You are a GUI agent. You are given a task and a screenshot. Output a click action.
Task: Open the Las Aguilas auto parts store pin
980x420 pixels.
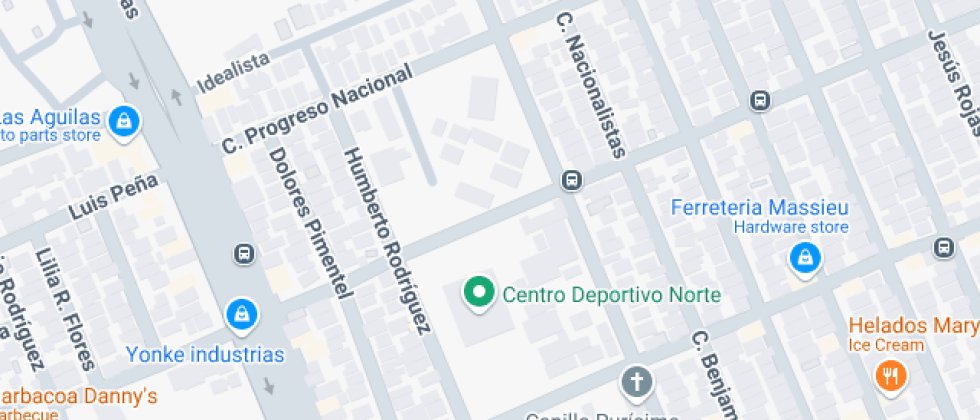124,123
